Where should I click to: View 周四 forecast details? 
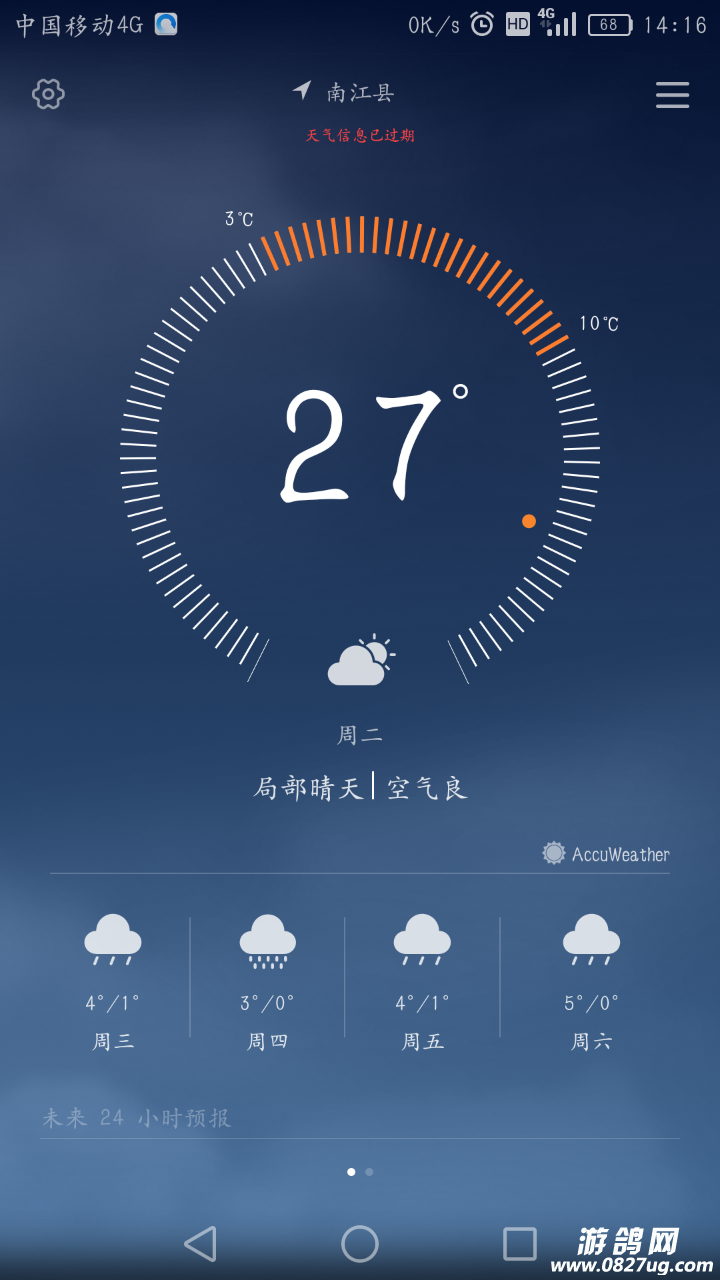[x=267, y=980]
